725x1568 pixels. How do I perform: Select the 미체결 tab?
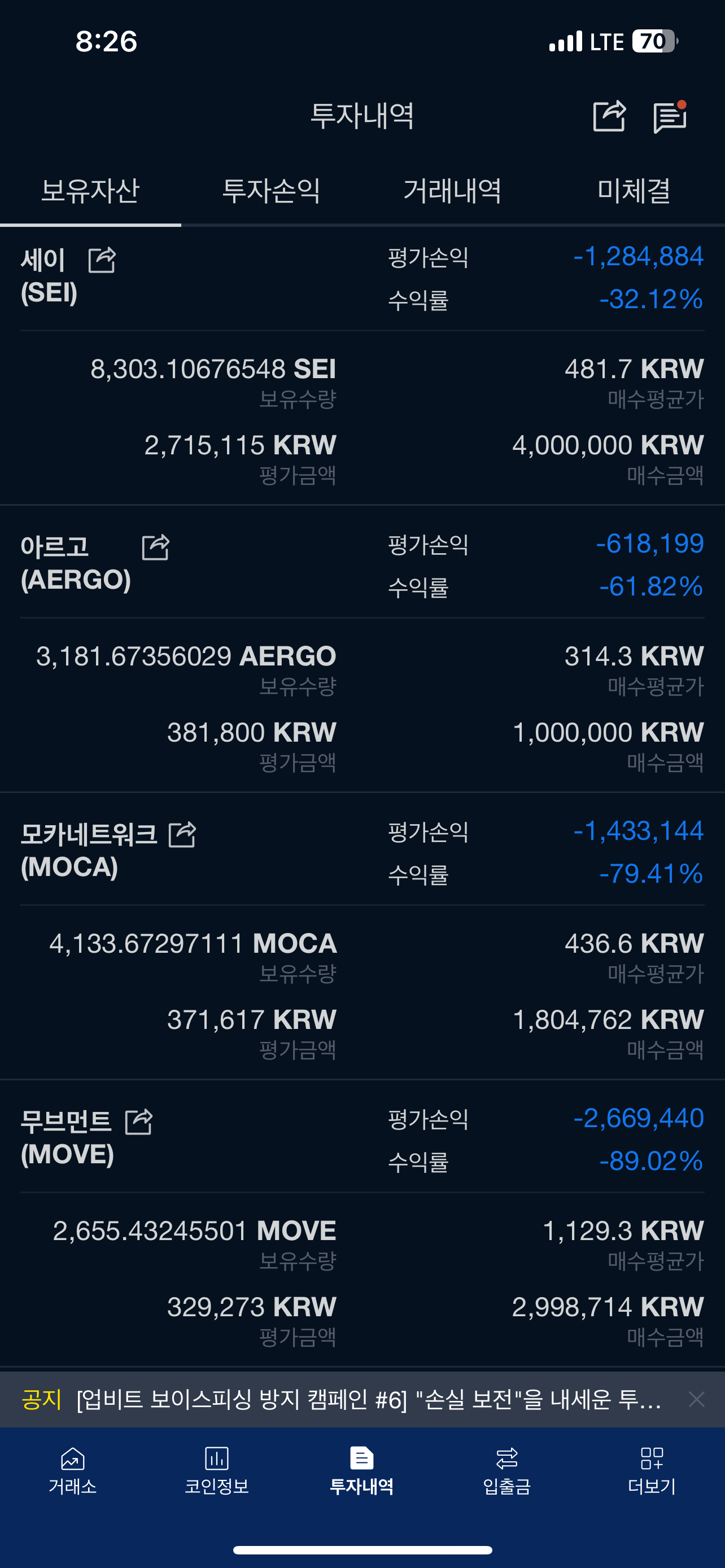634,191
